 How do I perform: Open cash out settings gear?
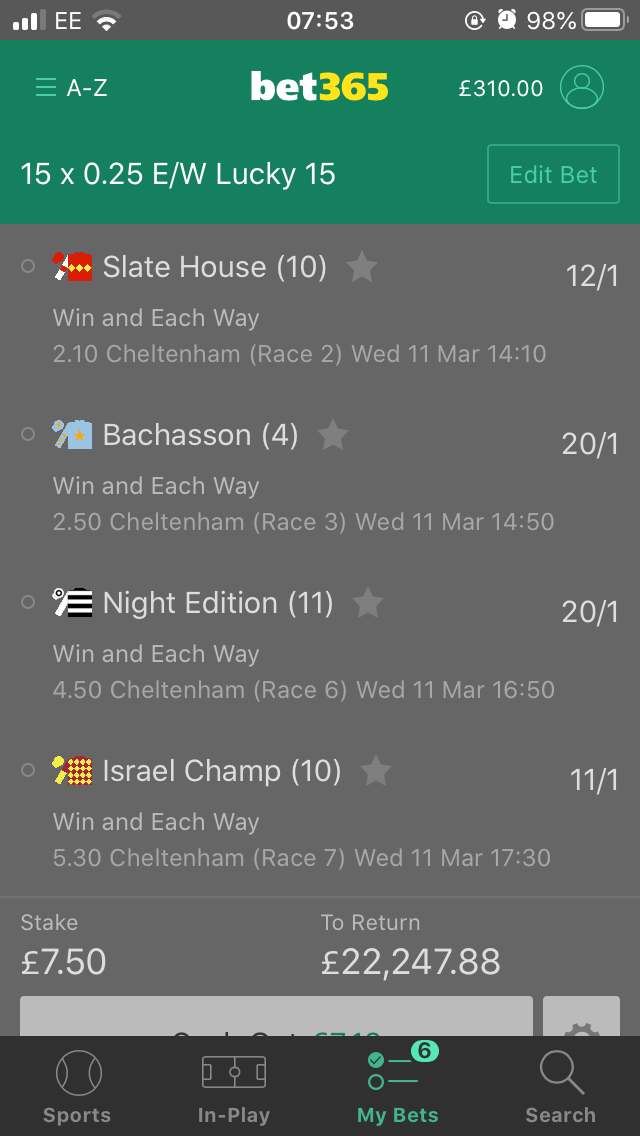(x=581, y=1017)
